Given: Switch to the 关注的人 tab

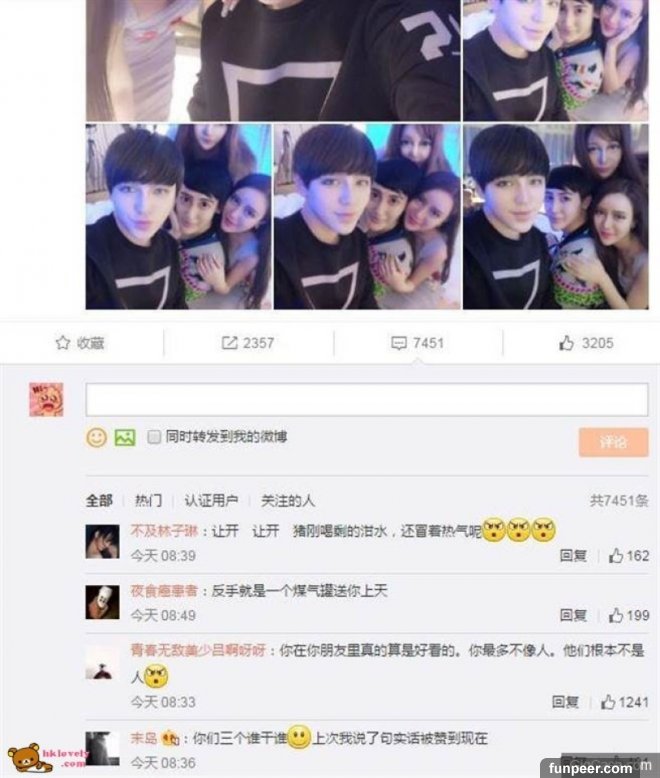Looking at the screenshot, I should click(x=288, y=500).
